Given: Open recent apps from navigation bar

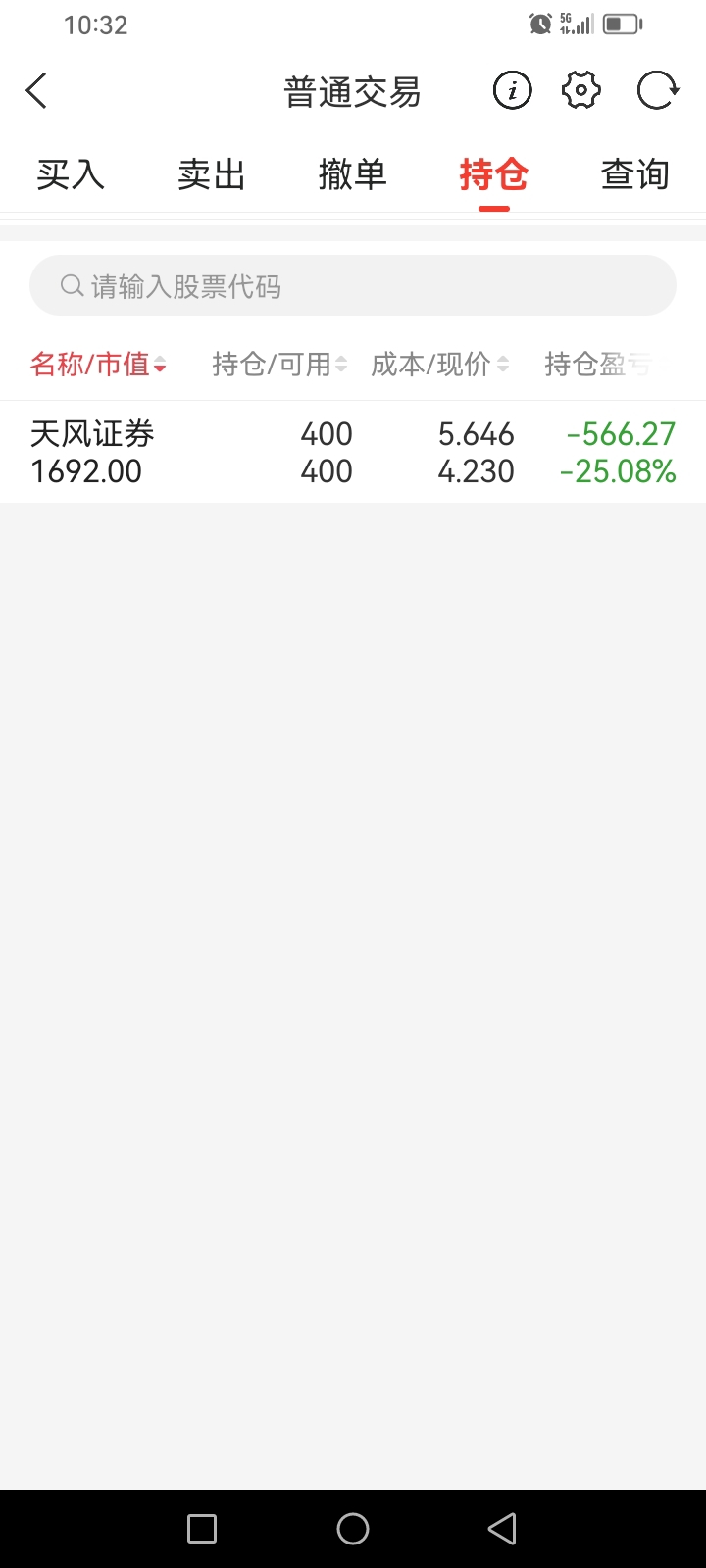Looking at the screenshot, I should (202, 1529).
